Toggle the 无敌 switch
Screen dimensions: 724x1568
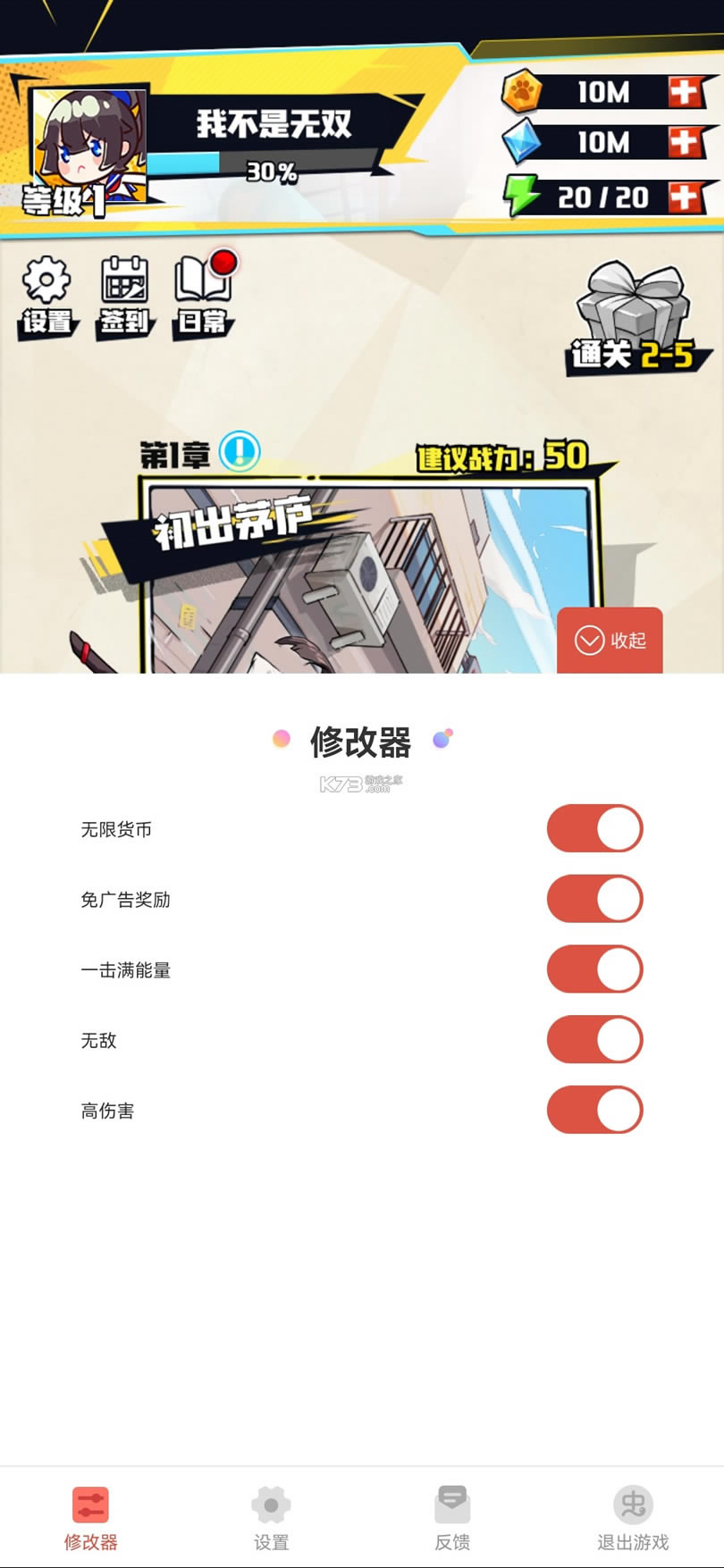(x=594, y=1040)
